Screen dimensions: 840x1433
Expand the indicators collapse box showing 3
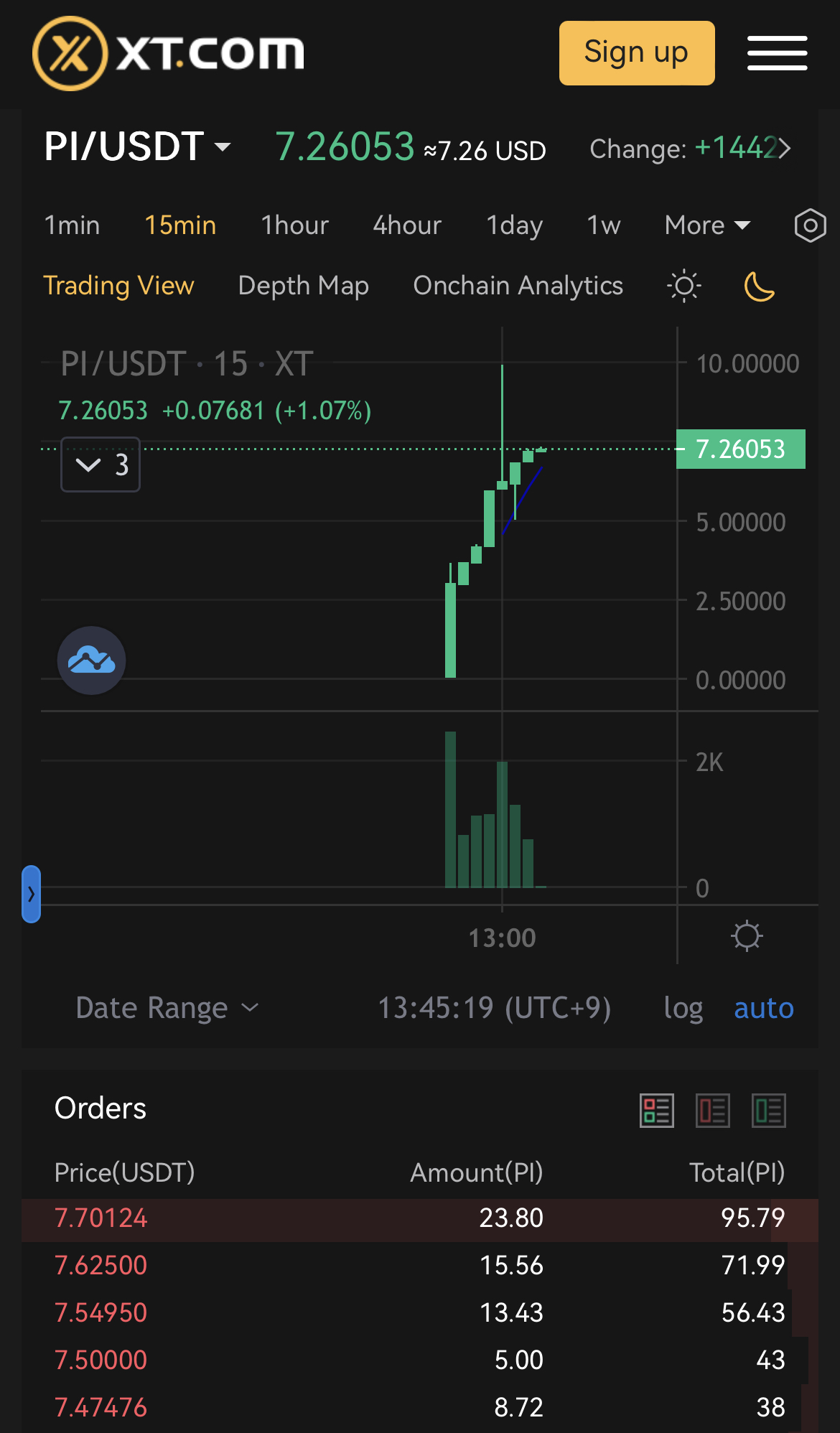pos(101,465)
